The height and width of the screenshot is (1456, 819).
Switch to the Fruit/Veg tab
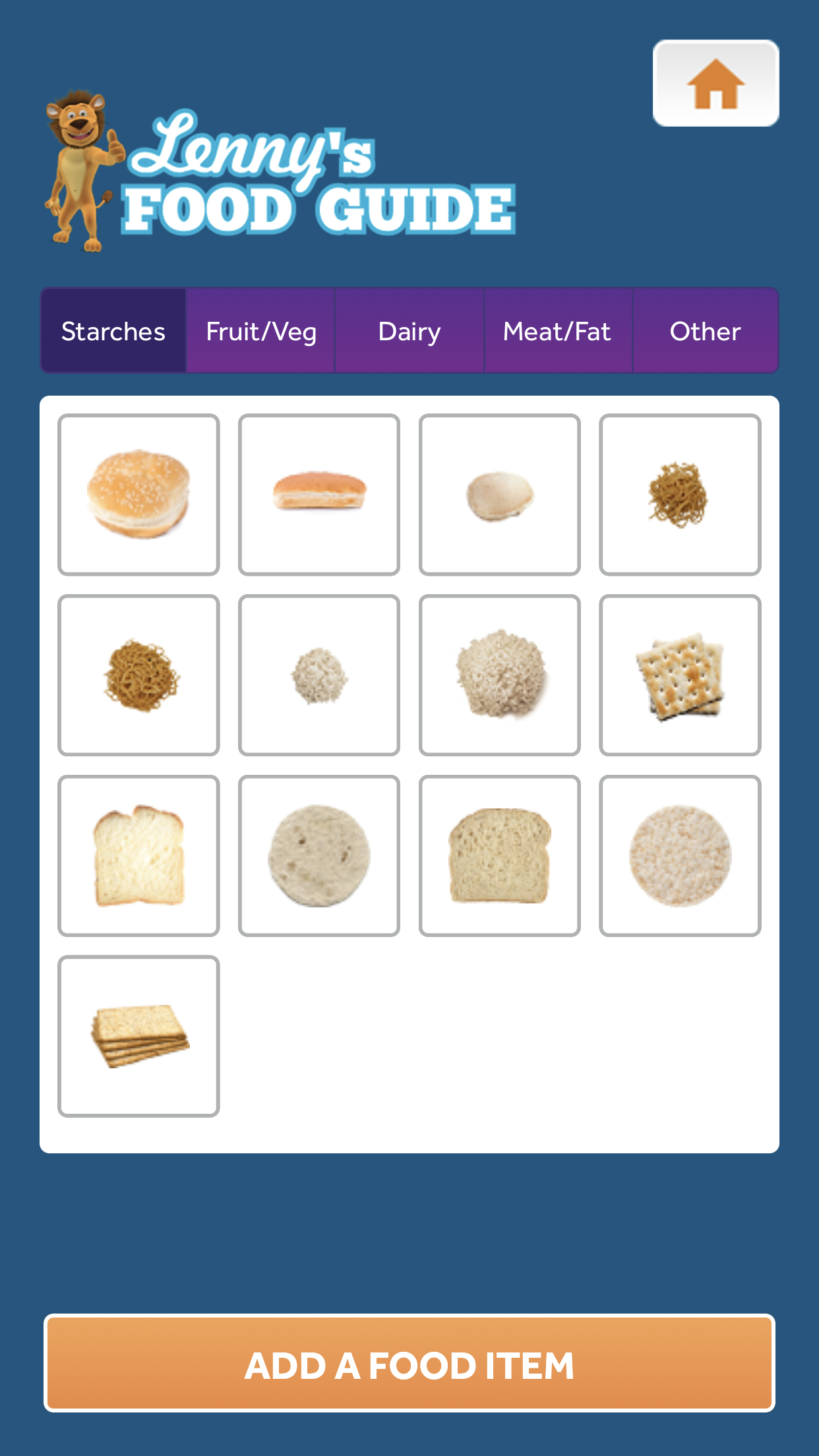260,330
